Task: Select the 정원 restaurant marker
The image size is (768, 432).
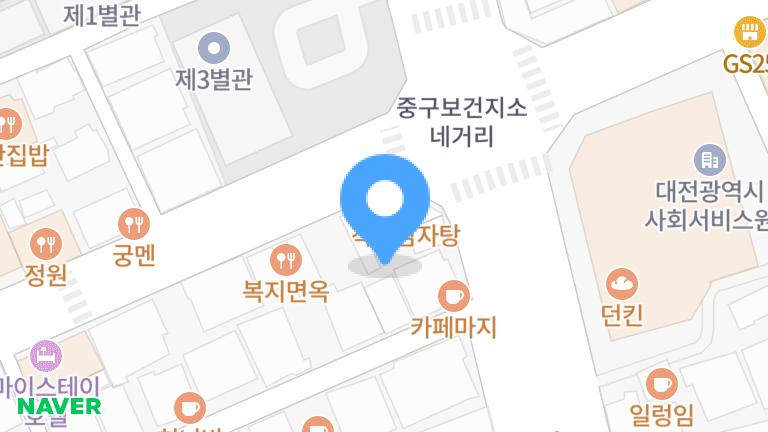Action: click(45, 242)
